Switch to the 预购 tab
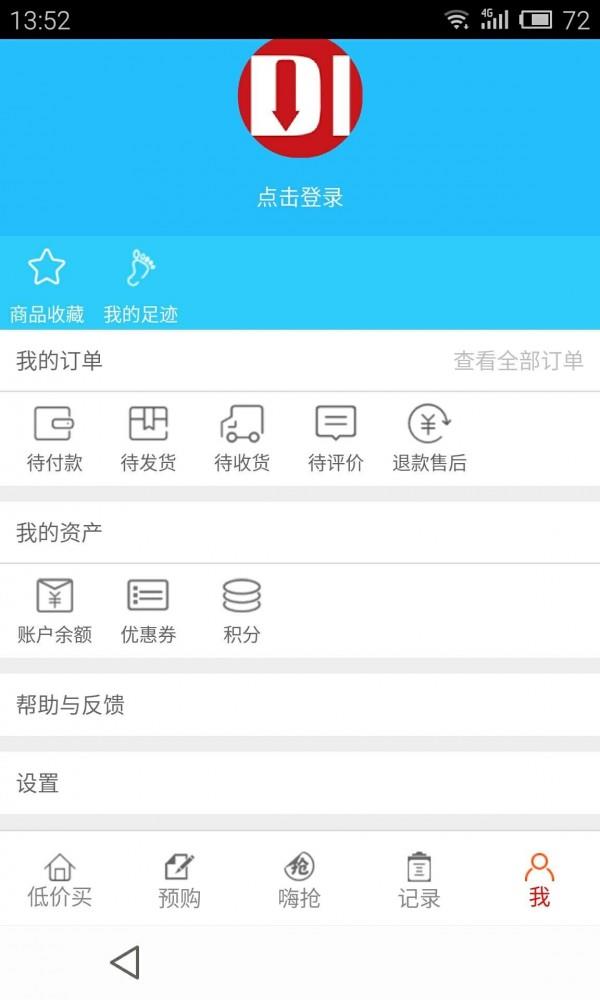This screenshot has height=1000, width=600. [x=179, y=880]
